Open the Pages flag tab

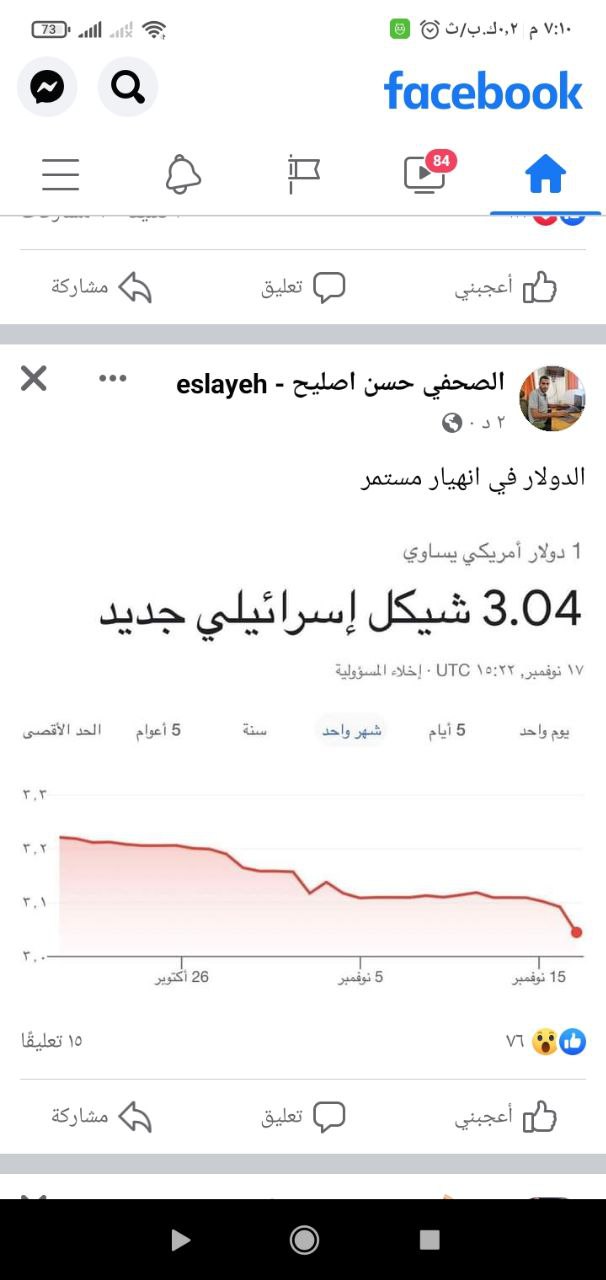303,175
